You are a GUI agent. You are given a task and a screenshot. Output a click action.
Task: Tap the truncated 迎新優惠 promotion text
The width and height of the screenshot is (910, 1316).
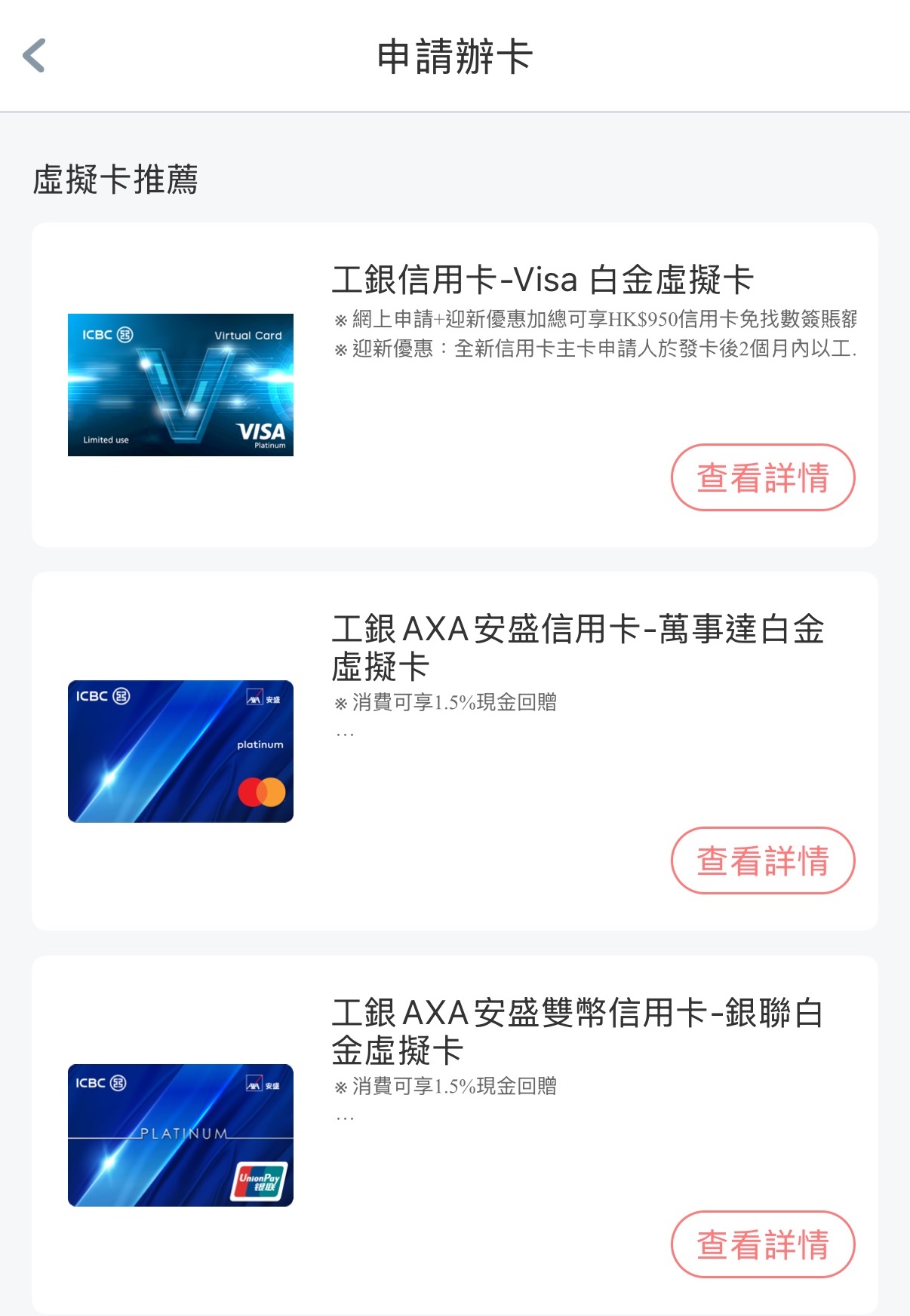(604, 349)
